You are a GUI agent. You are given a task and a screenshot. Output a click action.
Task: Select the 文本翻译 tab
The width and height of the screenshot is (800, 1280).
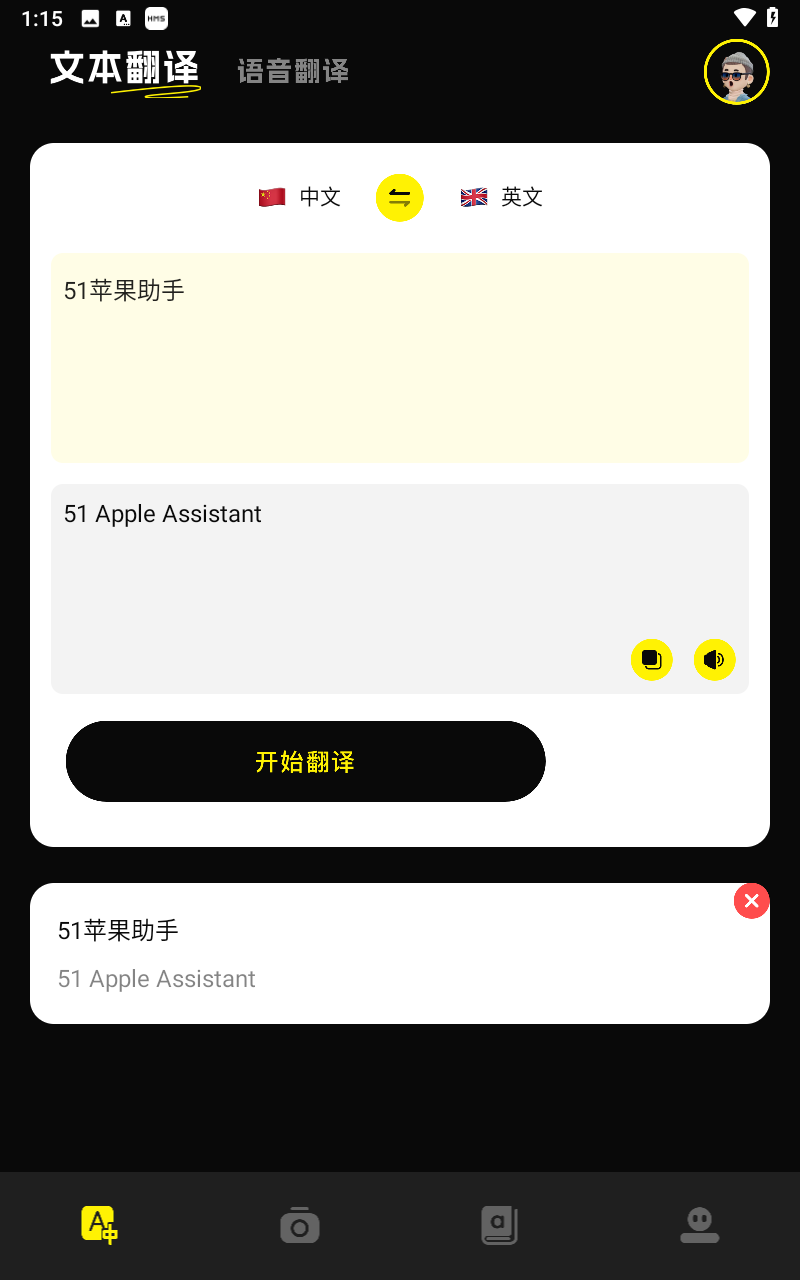124,71
